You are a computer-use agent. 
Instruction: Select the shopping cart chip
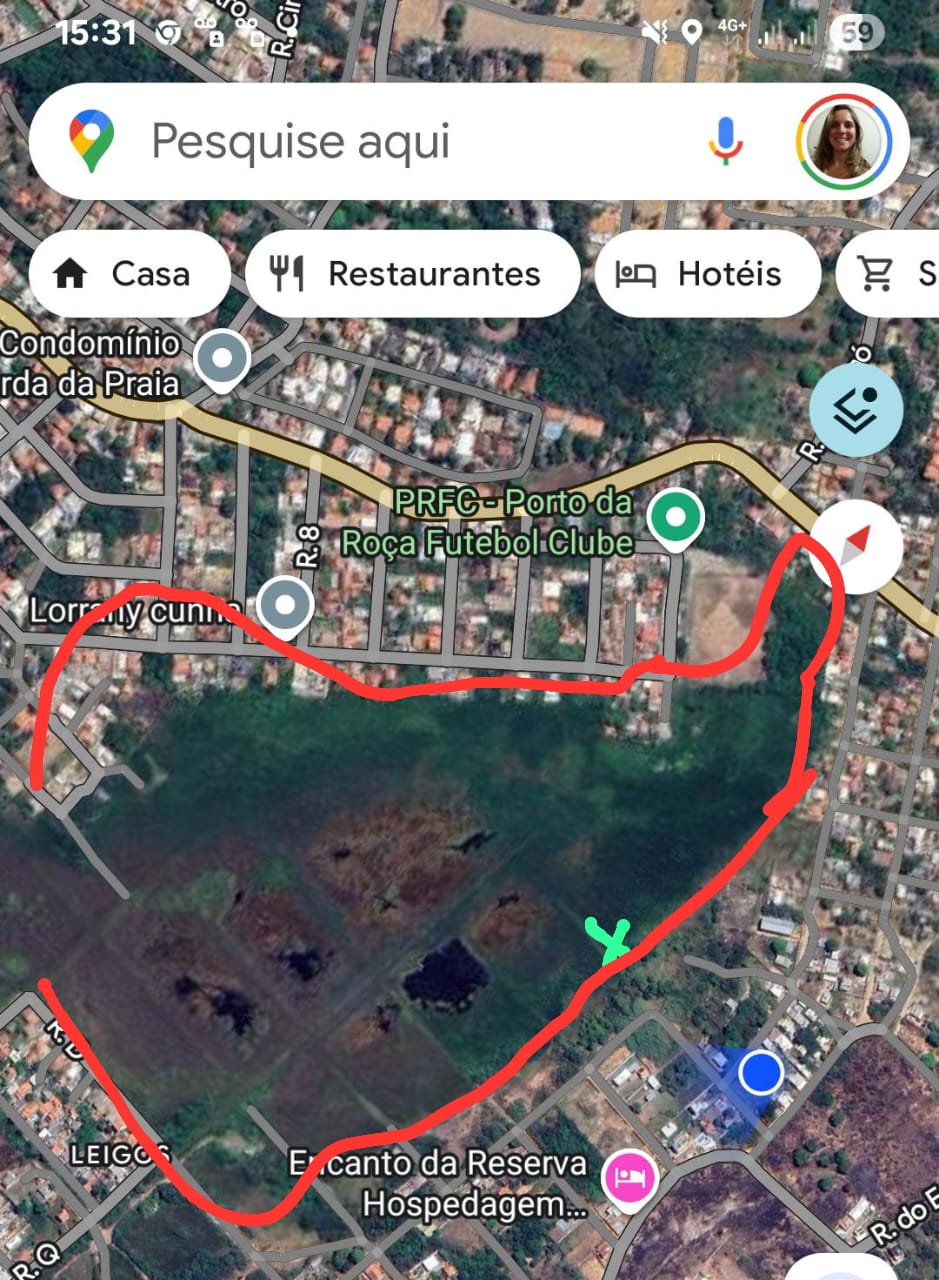tap(890, 274)
